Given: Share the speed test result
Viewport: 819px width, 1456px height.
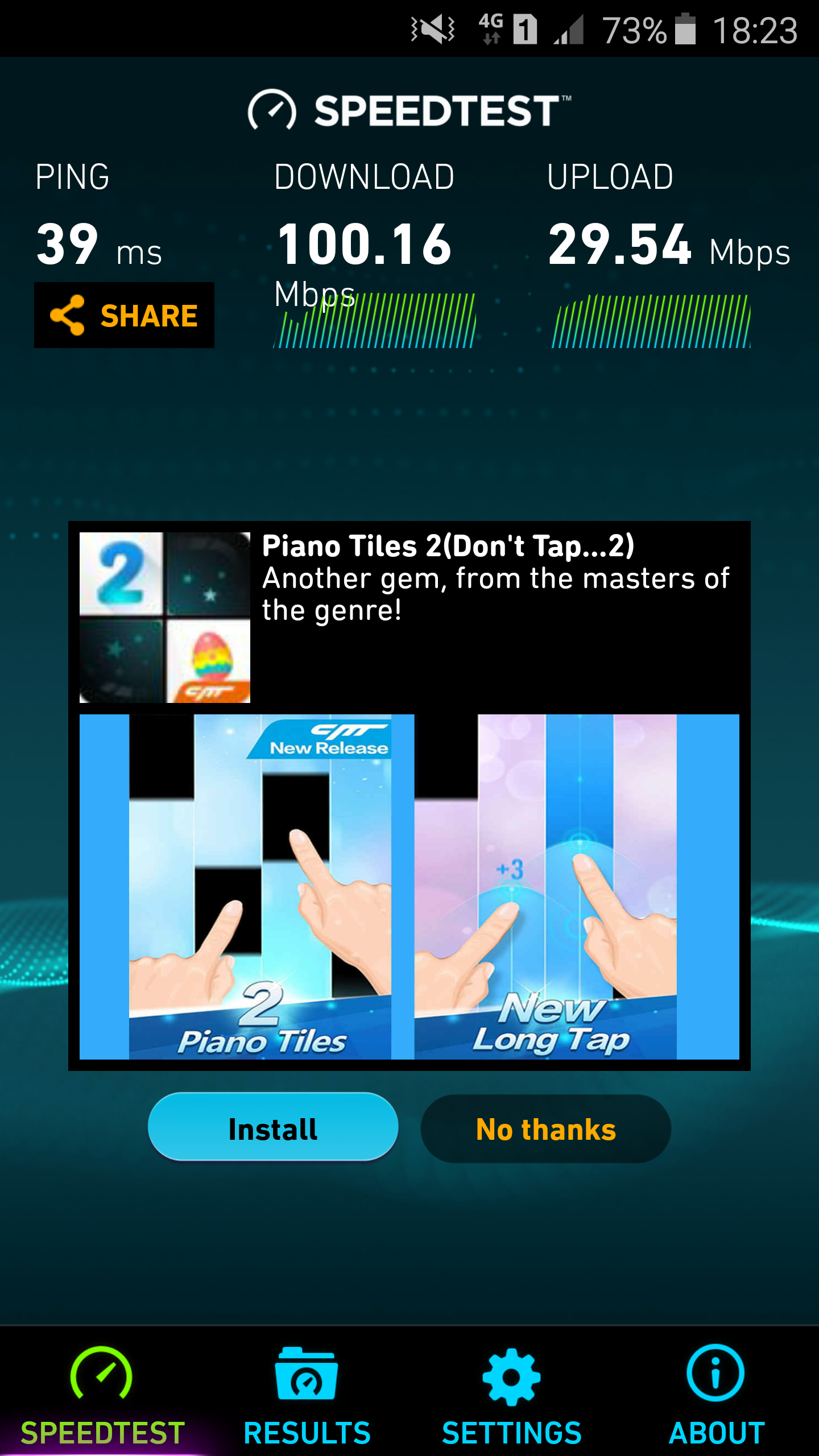Looking at the screenshot, I should click(124, 315).
